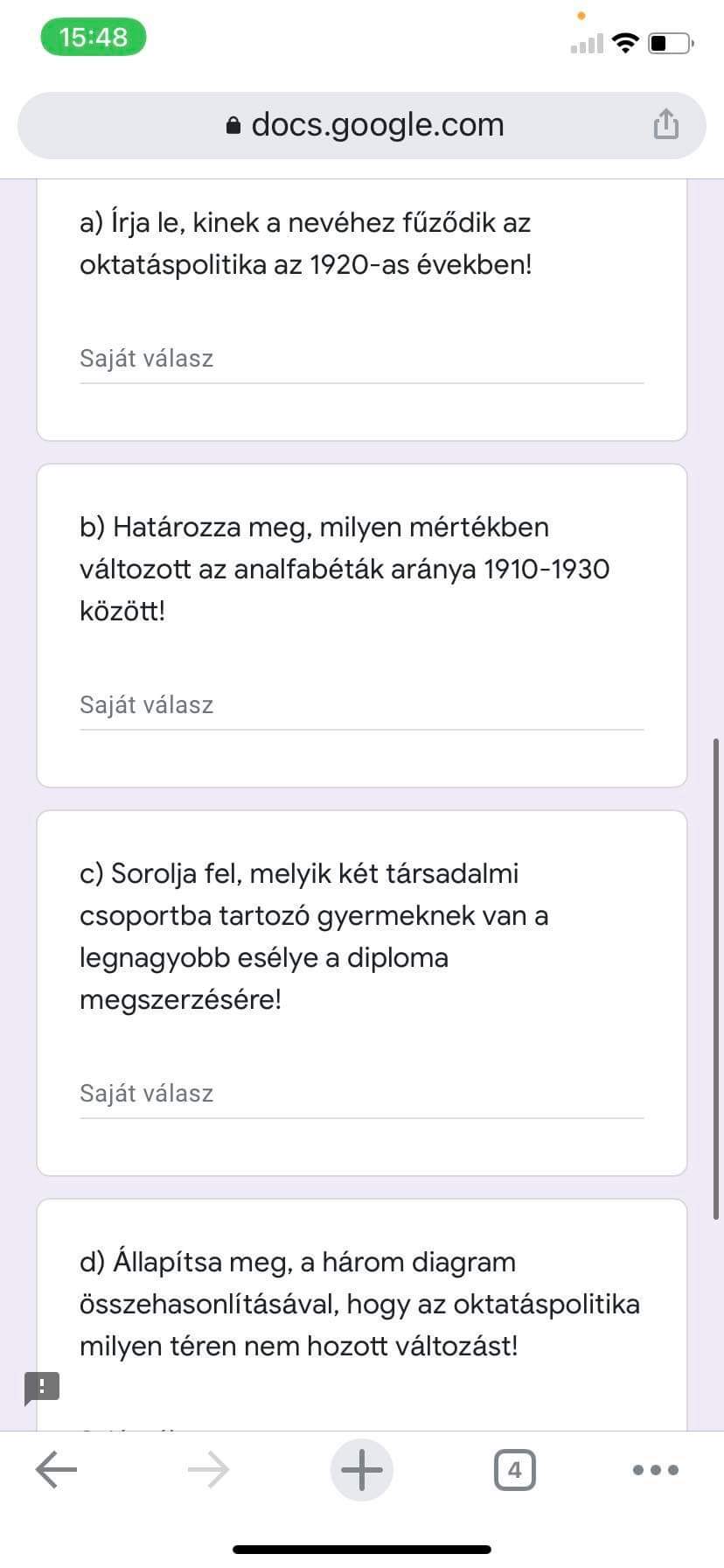Enter answer for question a) about oktatáspolitika
Viewport: 724px width, 1568px height.
(361, 360)
